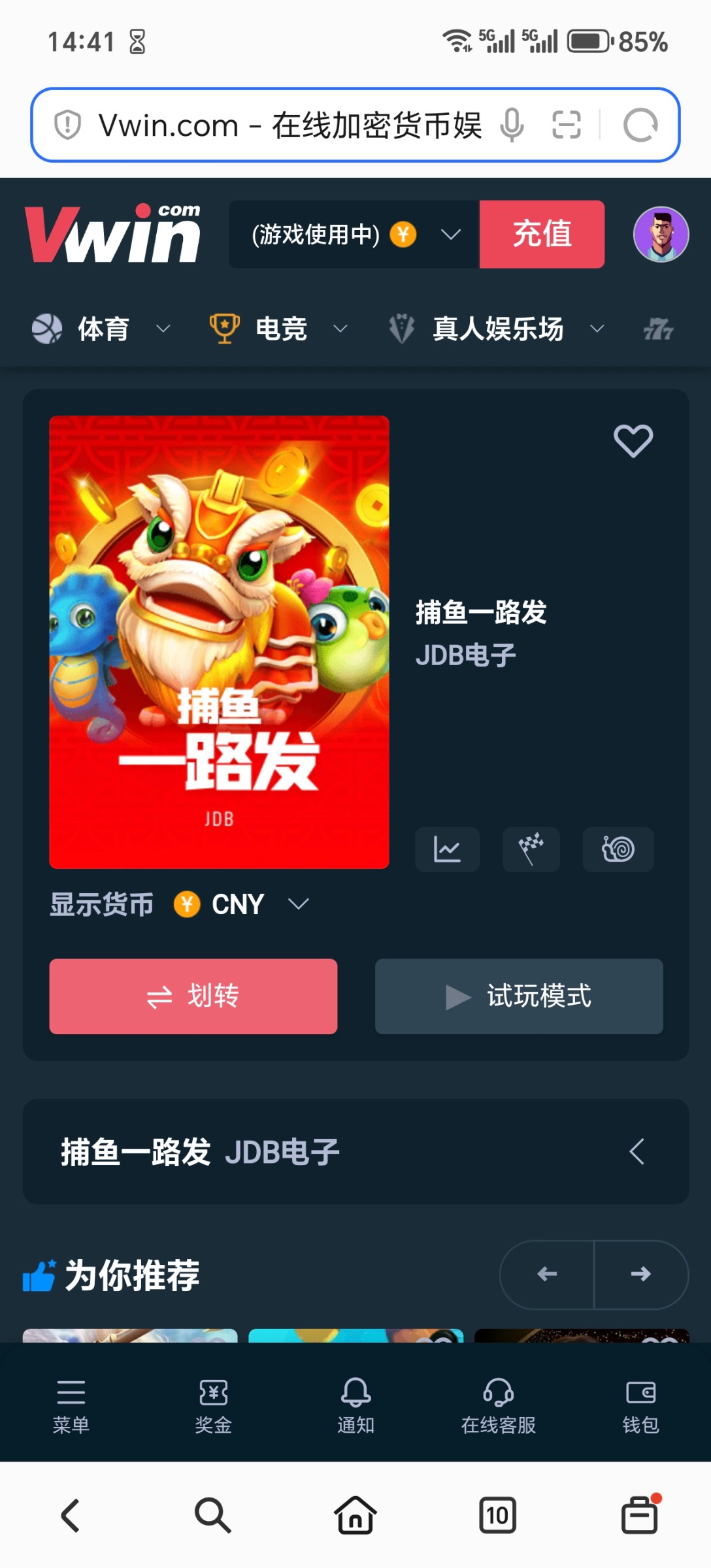Tap the snail icon button
Viewport: 711px width, 1568px height.
618,849
